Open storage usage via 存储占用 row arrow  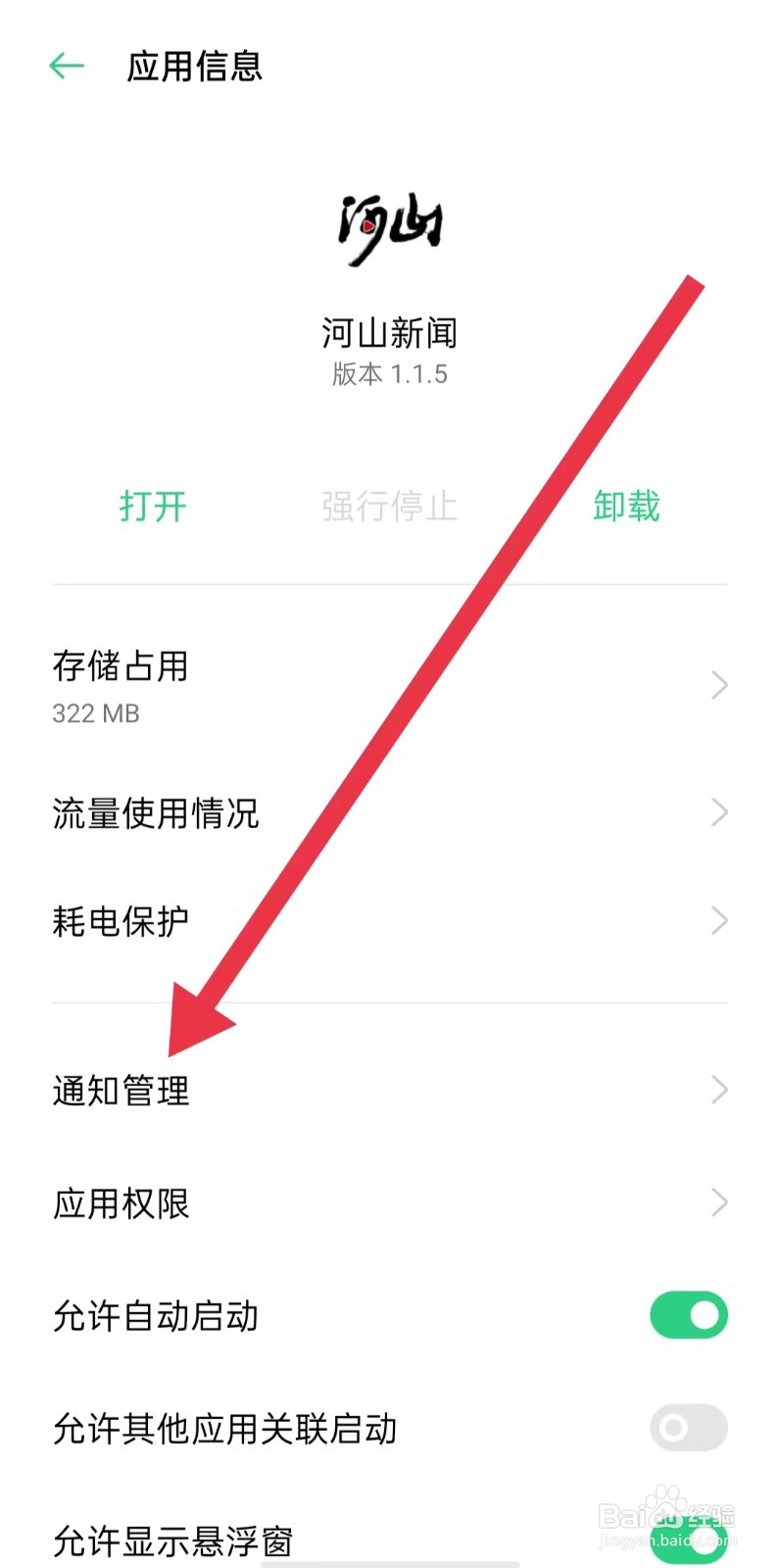pos(718,684)
